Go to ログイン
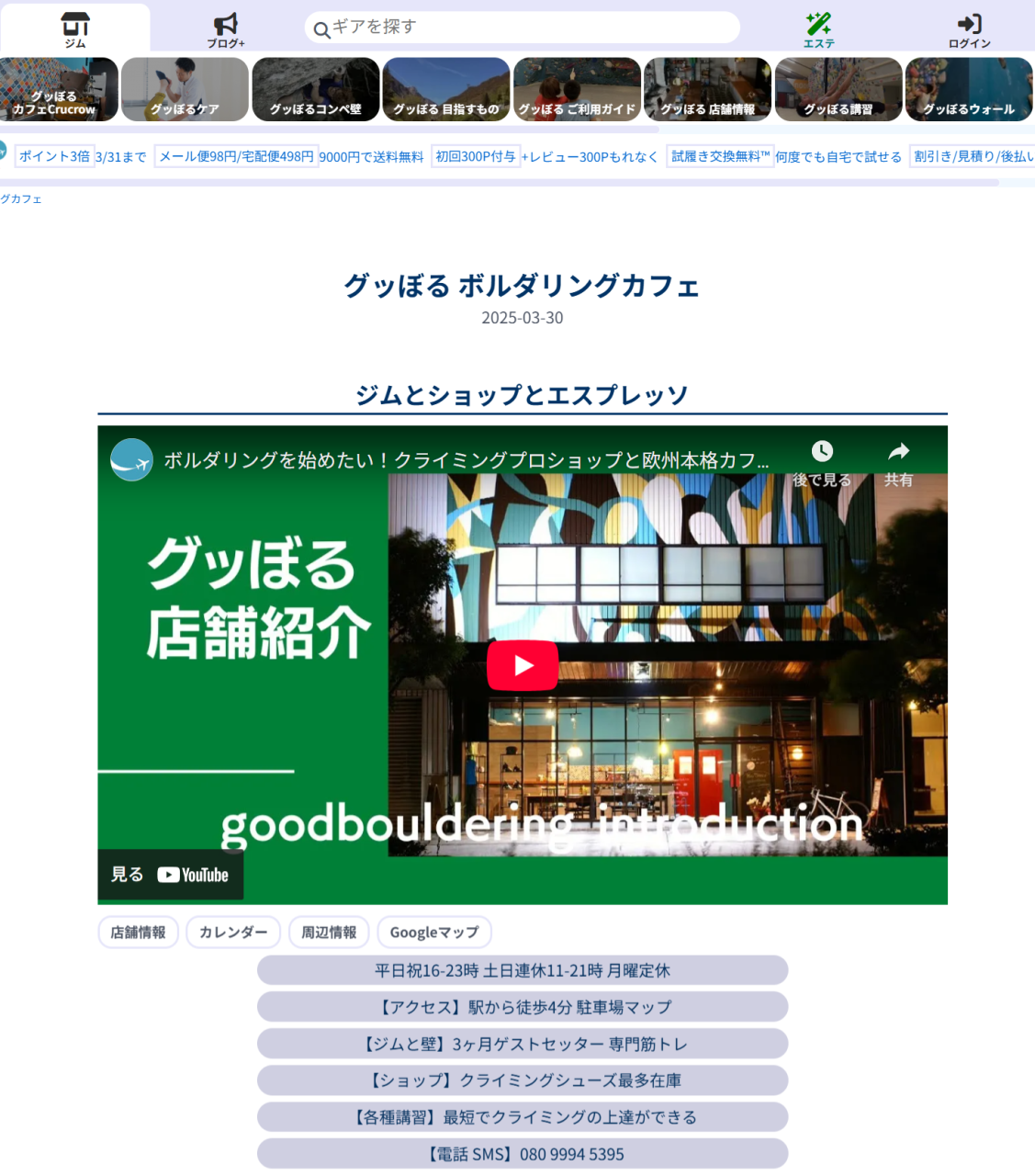This screenshot has width=1035, height=1176. pyautogui.click(x=969, y=28)
